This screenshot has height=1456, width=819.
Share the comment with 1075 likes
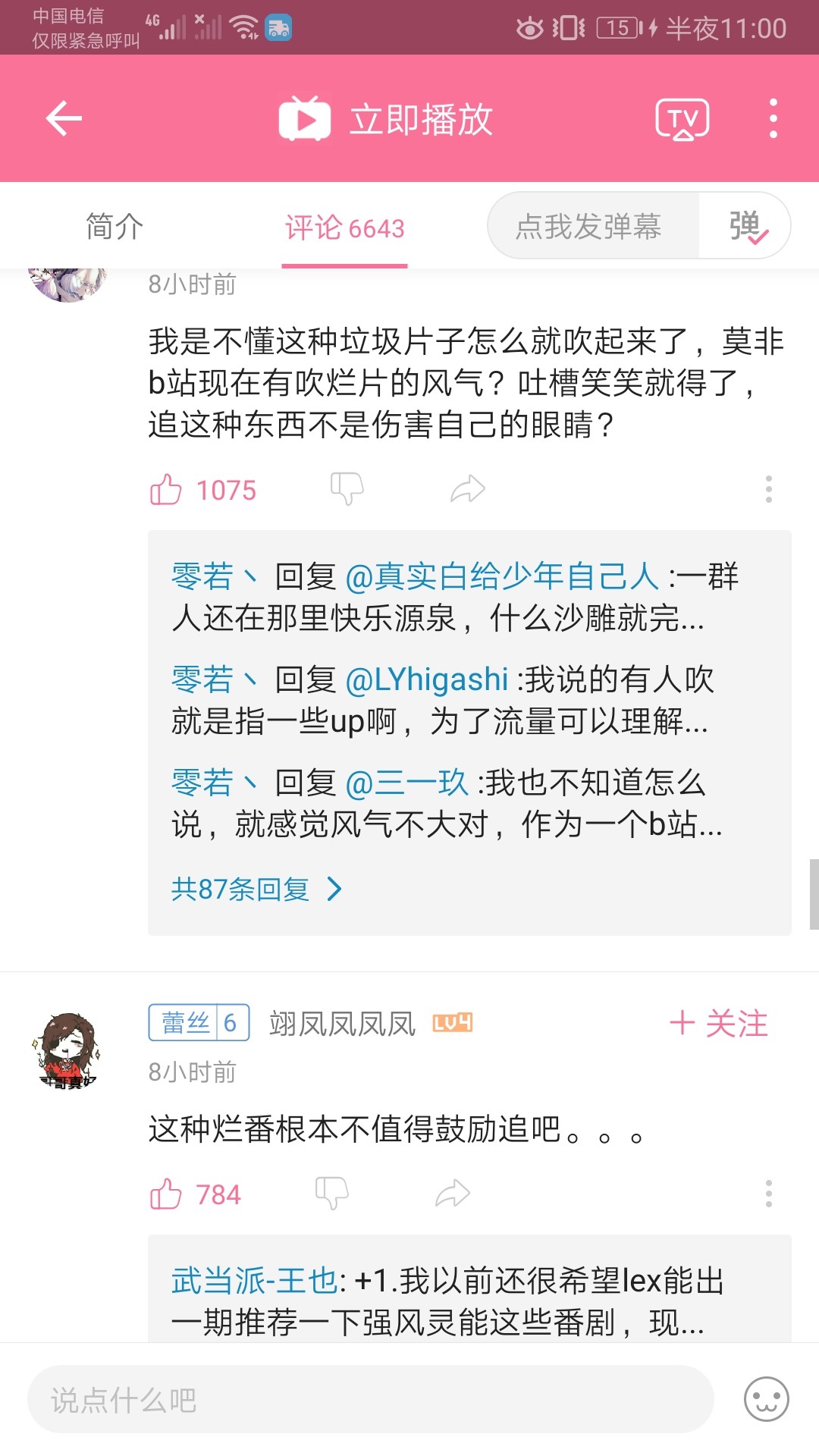(x=467, y=489)
